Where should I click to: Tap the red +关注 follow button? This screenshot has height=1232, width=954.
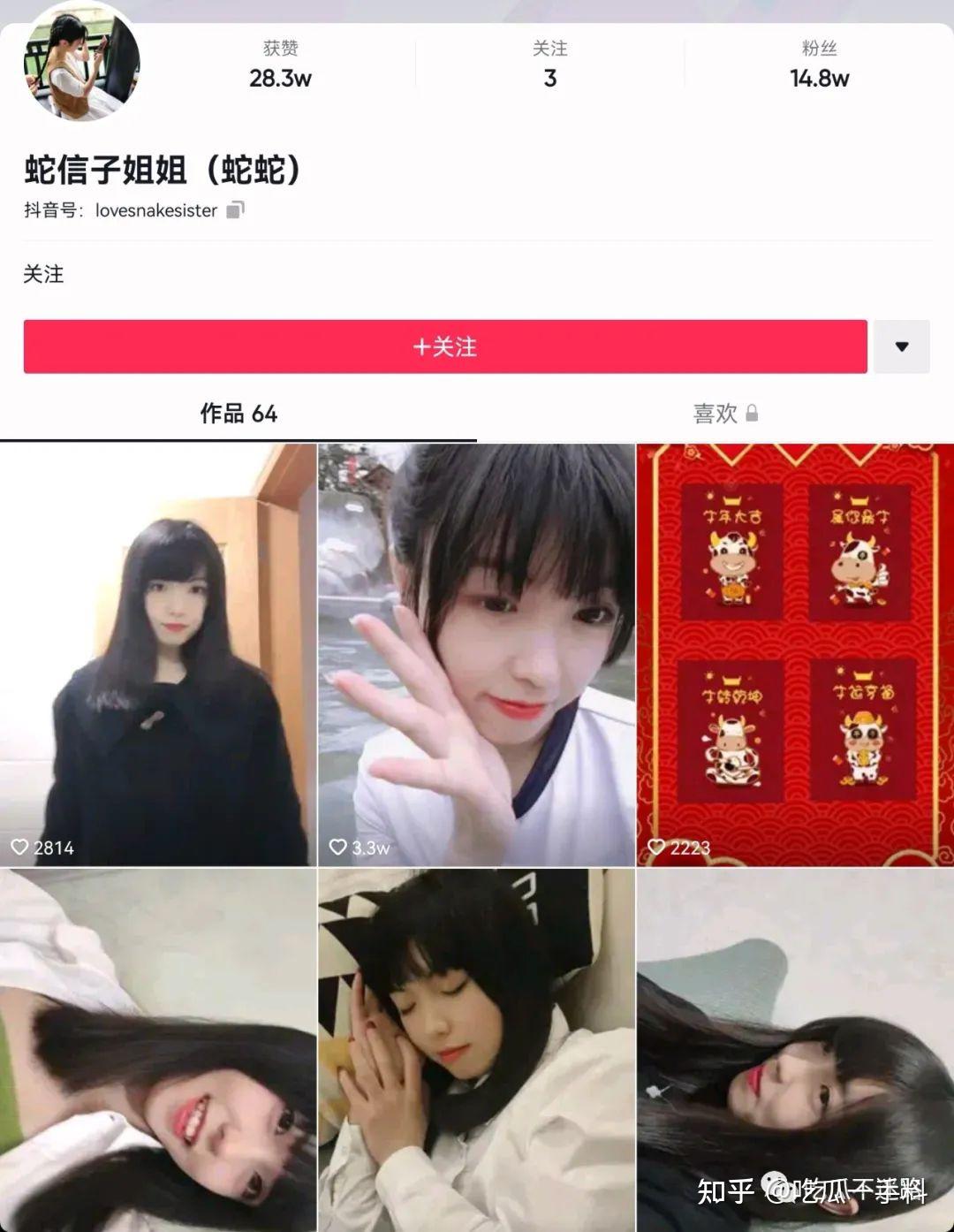[444, 346]
